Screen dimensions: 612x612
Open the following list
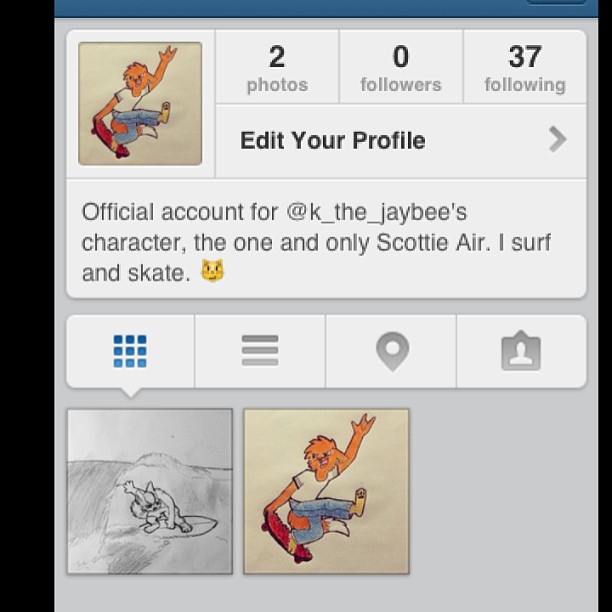(x=524, y=67)
